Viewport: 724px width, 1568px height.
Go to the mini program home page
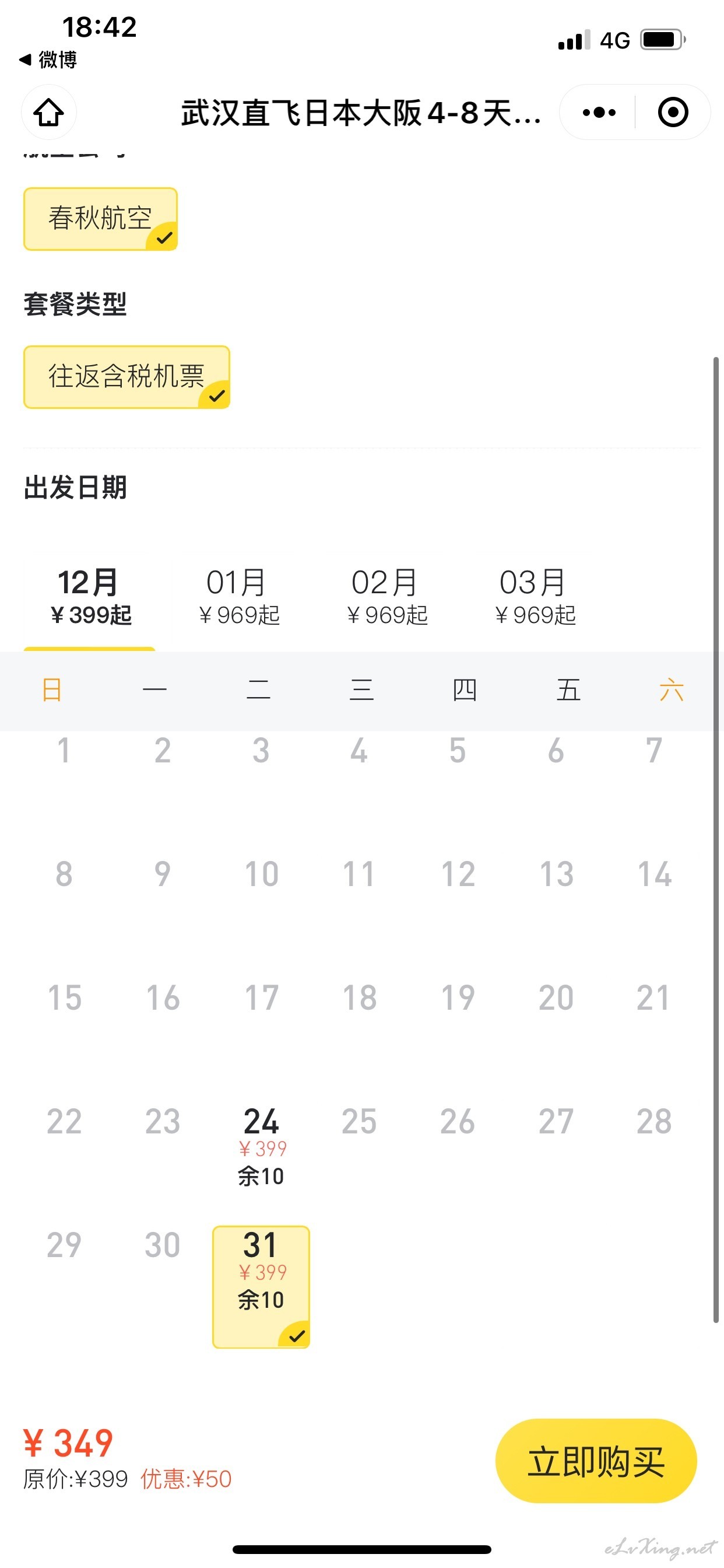[48, 112]
